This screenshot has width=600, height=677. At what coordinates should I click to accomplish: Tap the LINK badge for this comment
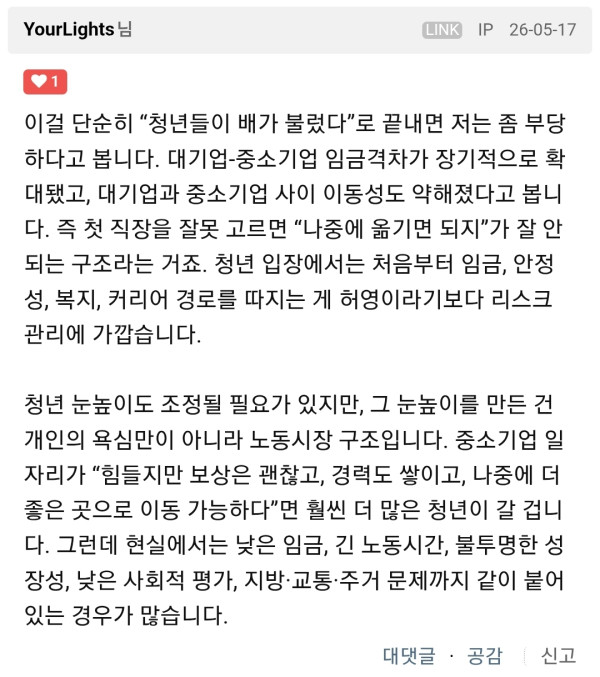coord(442,30)
